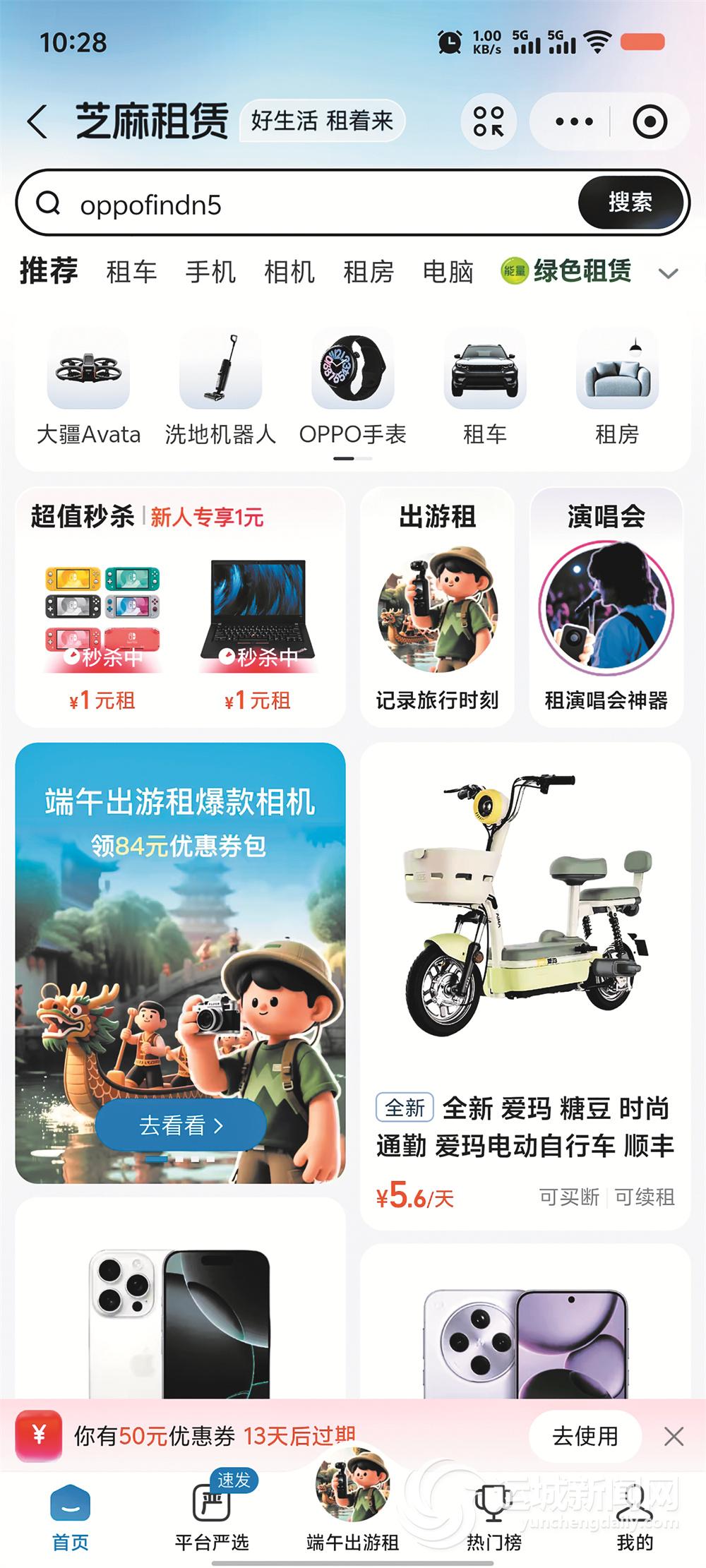
Task: Open the mini-program overflow menu
Action: click(574, 122)
